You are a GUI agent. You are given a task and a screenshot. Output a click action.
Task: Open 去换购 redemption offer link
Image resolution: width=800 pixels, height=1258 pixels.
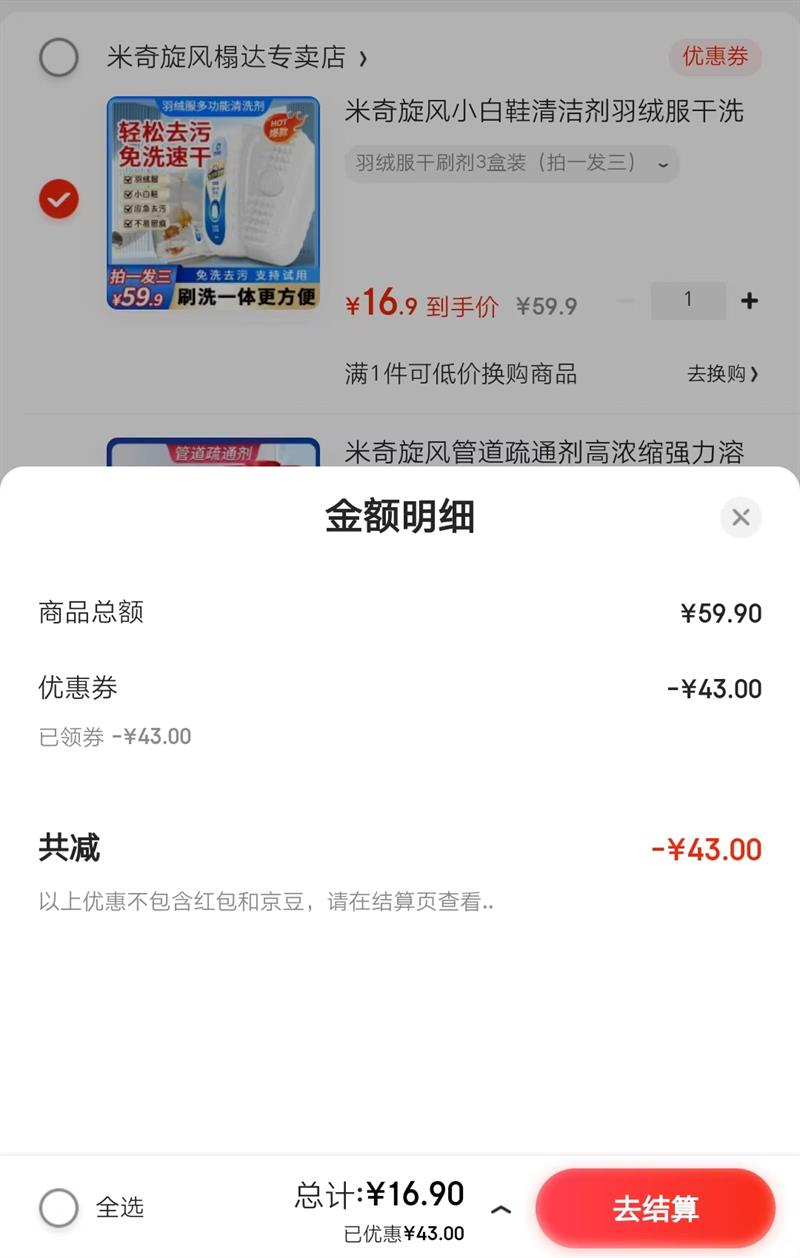pos(725,374)
